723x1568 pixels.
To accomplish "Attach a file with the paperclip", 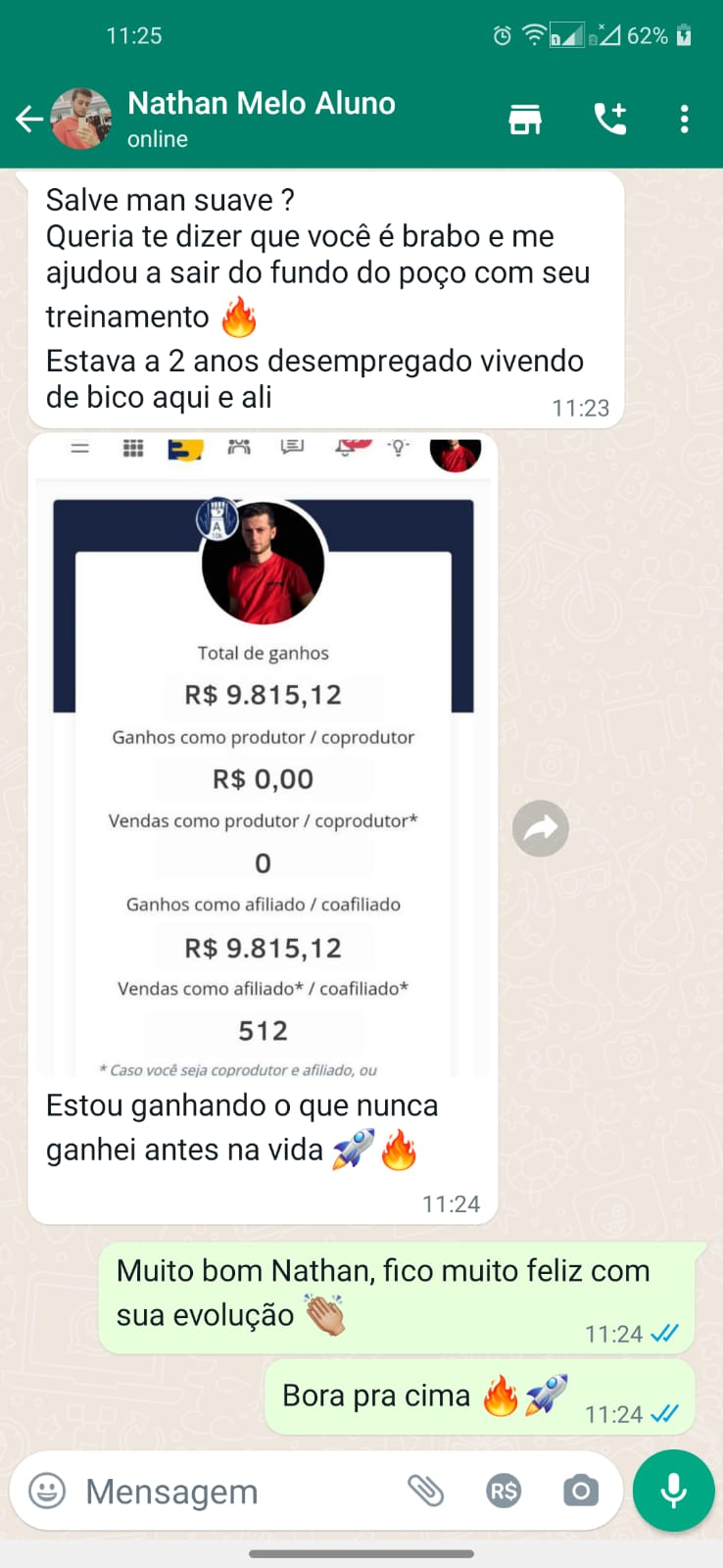I will pyautogui.click(x=426, y=1492).
